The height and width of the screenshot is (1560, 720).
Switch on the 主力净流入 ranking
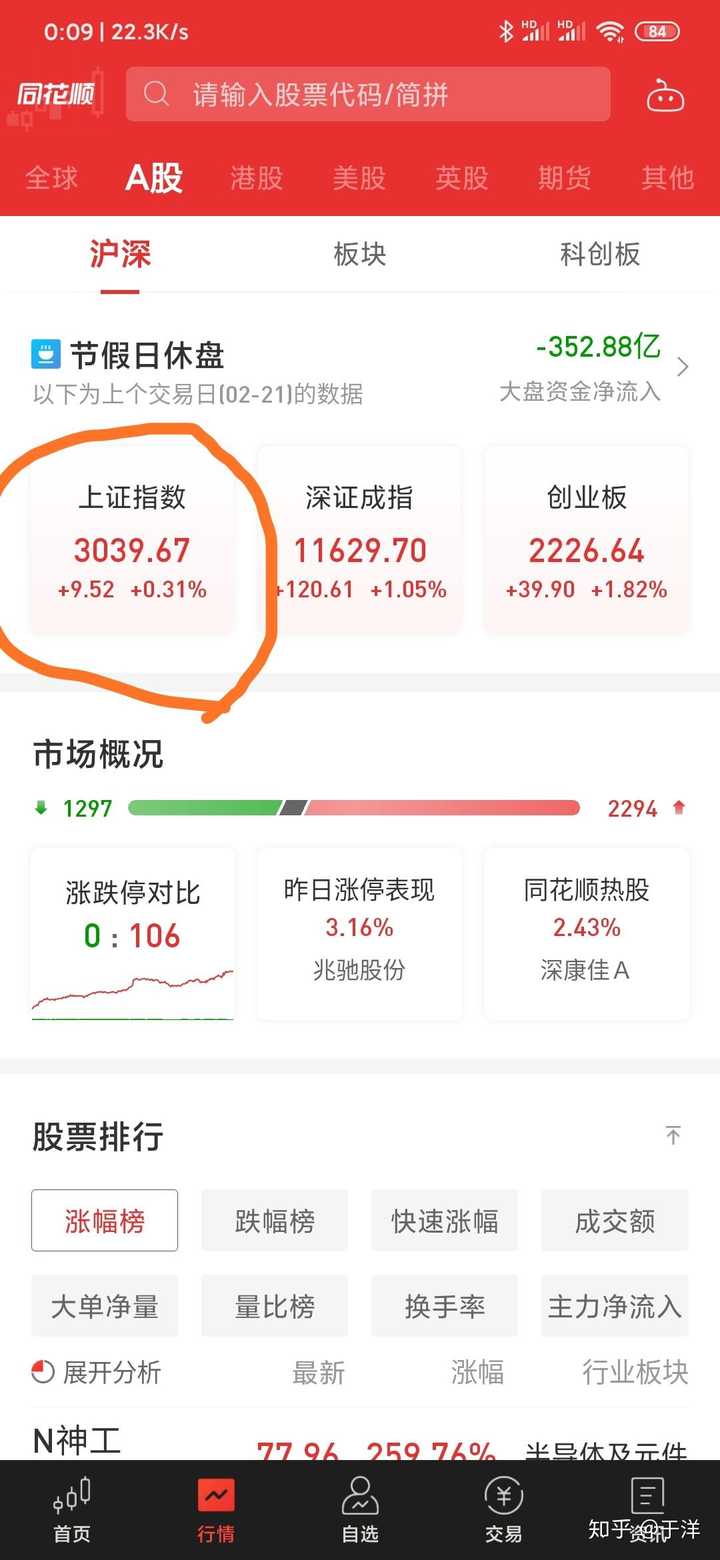pyautogui.click(x=614, y=1305)
